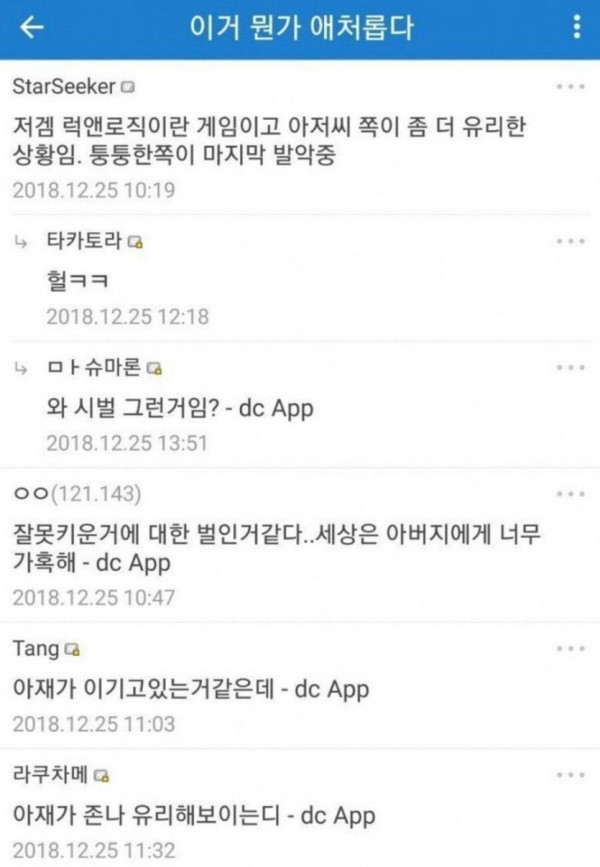This screenshot has width=600, height=867.
Task: Open more options for StarSeeker's comment
Action: (570, 87)
